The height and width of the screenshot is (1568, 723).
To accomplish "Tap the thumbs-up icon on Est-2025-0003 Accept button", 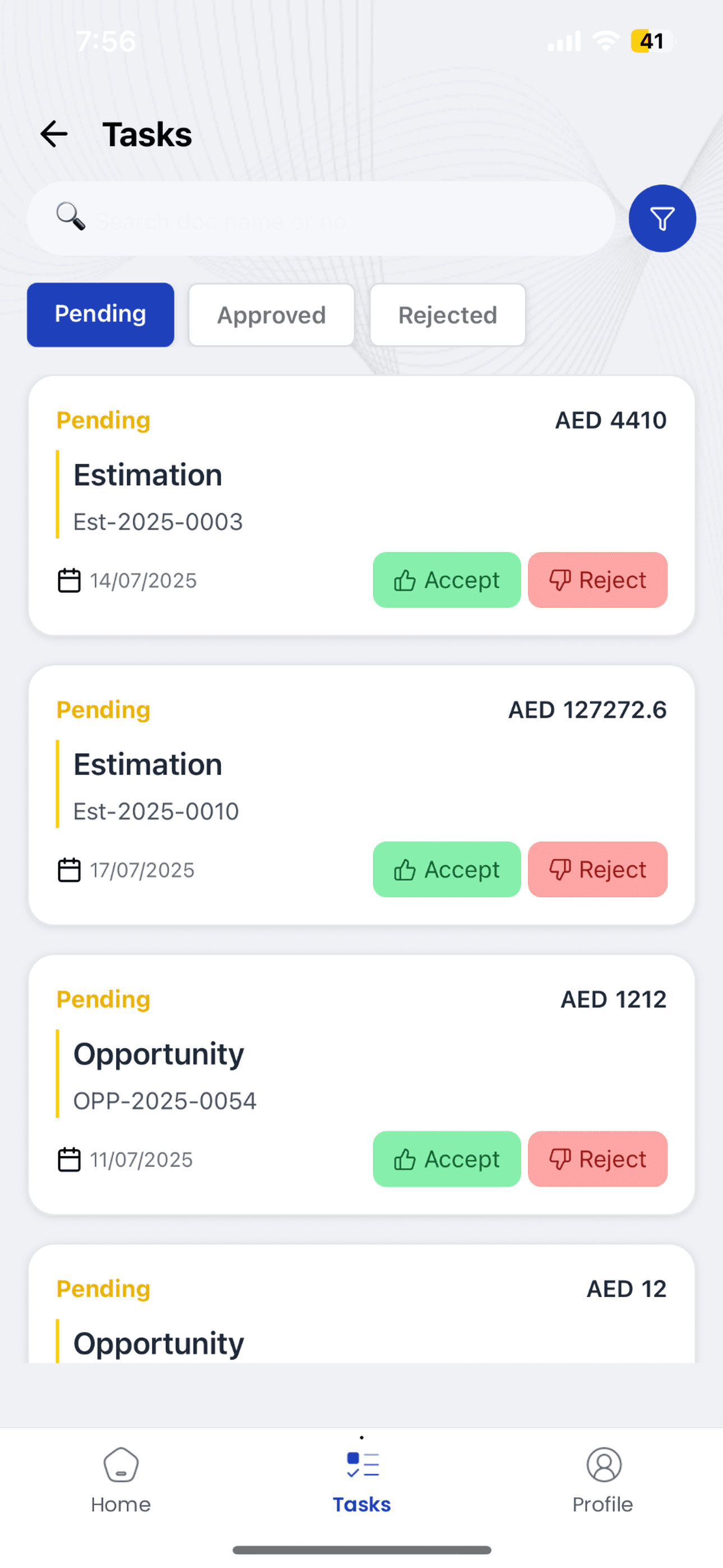I will (x=405, y=580).
